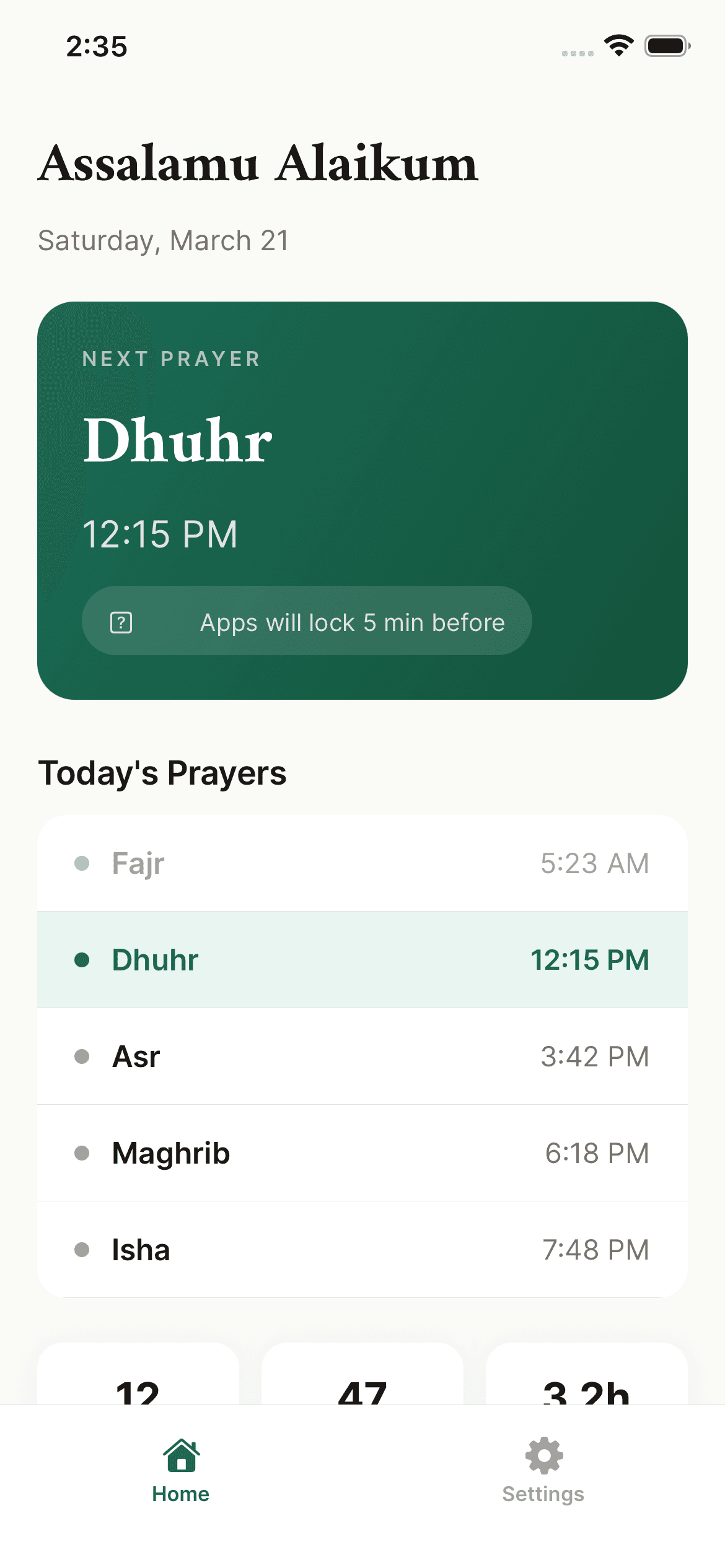Expand the Asr prayer row for details
725x1568 pixels.
[x=362, y=1056]
